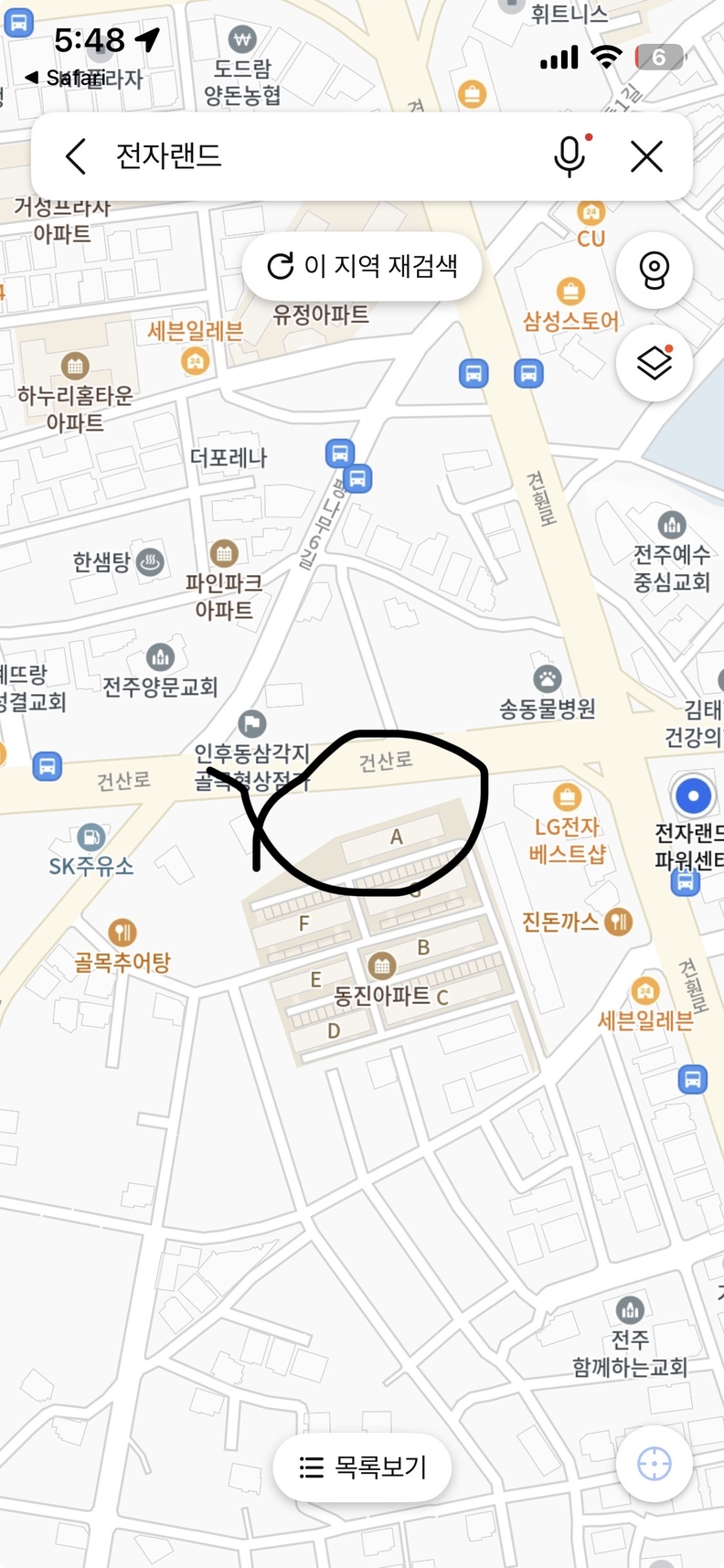This screenshot has width=724, height=1568.
Task: Select the 진돈까스 restaurant marker
Action: tap(619, 922)
